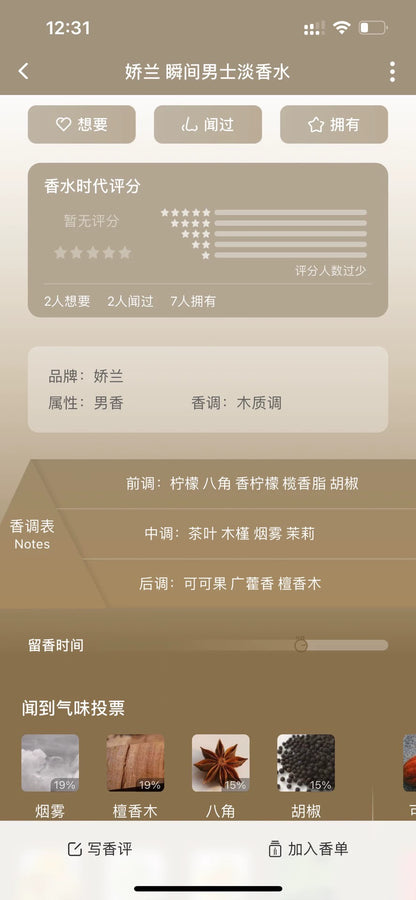Viewport: 416px width, 900px height.
Task: Go back using the top-left arrow
Action: point(23,72)
